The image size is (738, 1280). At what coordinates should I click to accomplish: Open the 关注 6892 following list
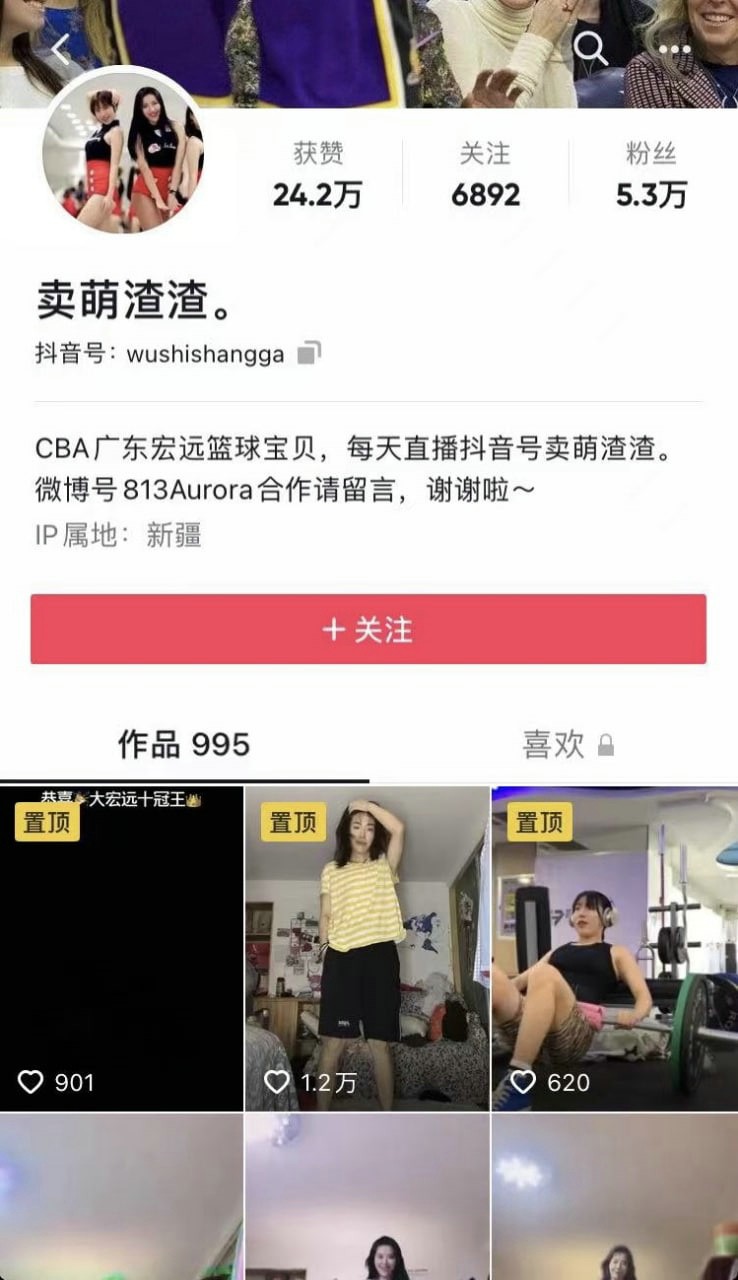pos(485,174)
